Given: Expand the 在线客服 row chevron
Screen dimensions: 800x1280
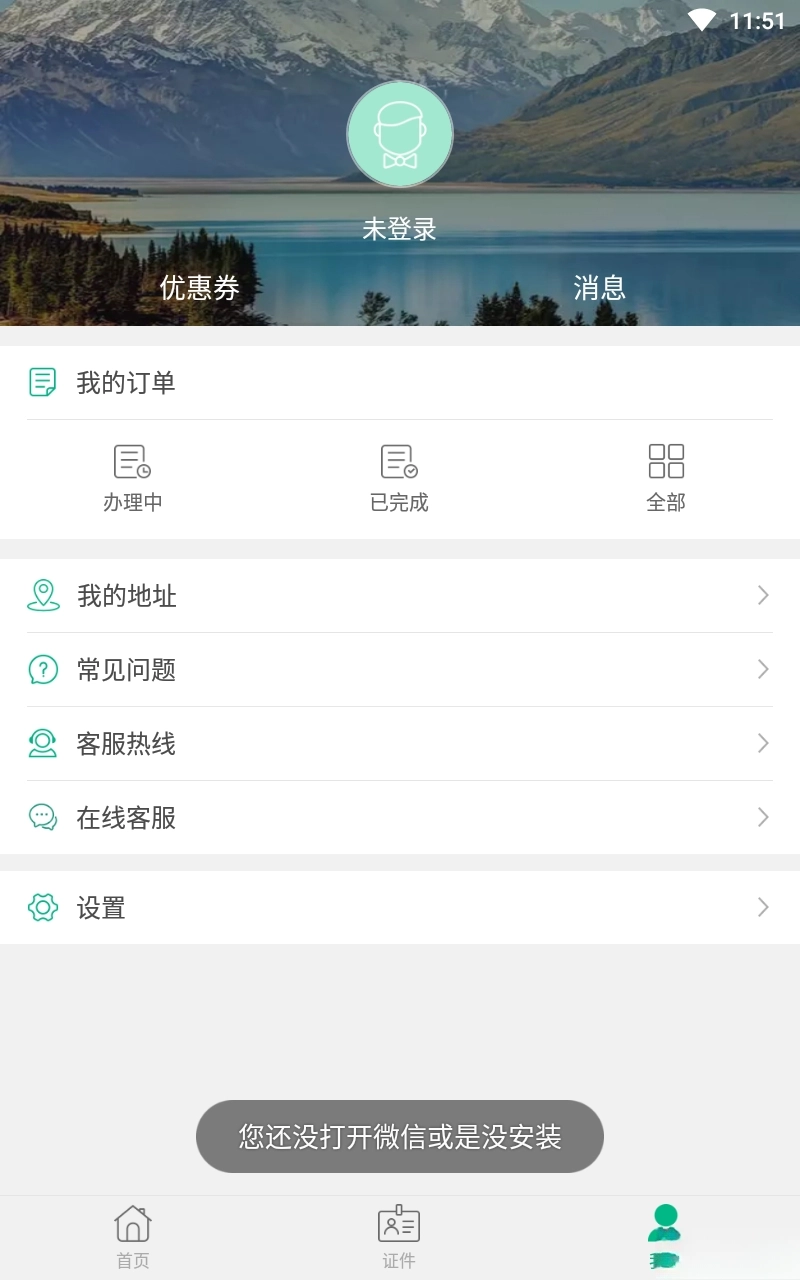Looking at the screenshot, I should pyautogui.click(x=762, y=817).
